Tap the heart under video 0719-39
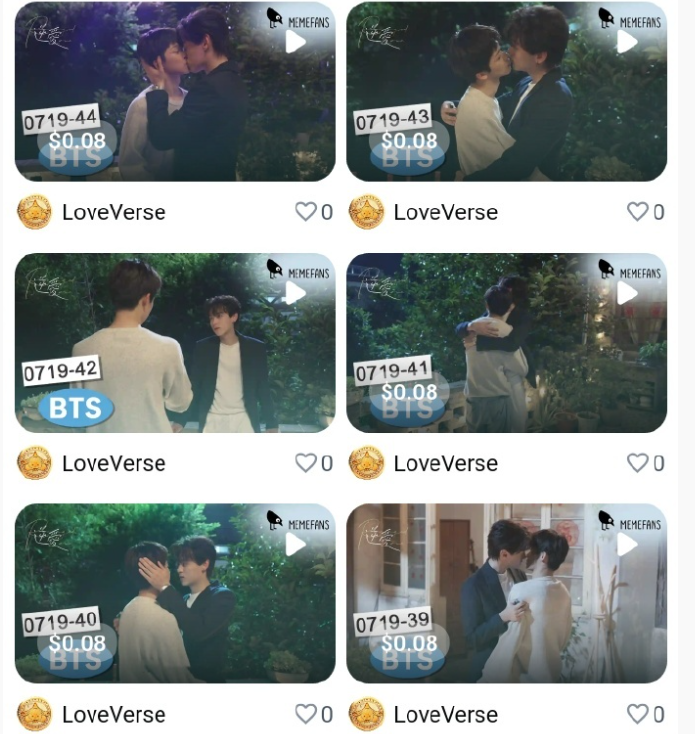The width and height of the screenshot is (695, 734). (638, 714)
